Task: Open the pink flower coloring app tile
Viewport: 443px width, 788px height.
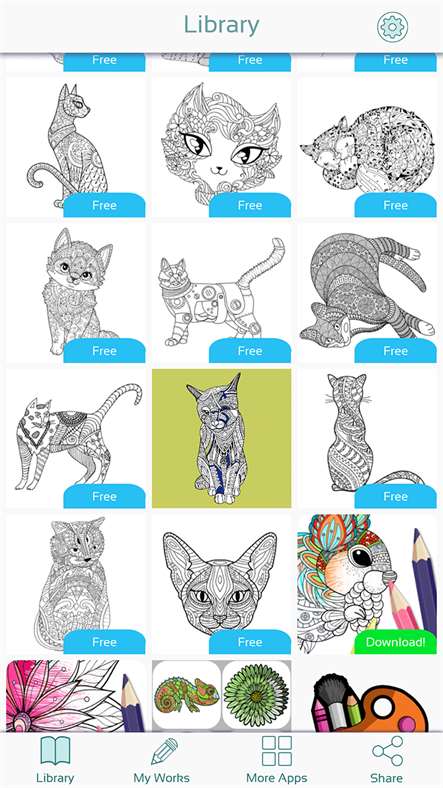Action: point(76,696)
